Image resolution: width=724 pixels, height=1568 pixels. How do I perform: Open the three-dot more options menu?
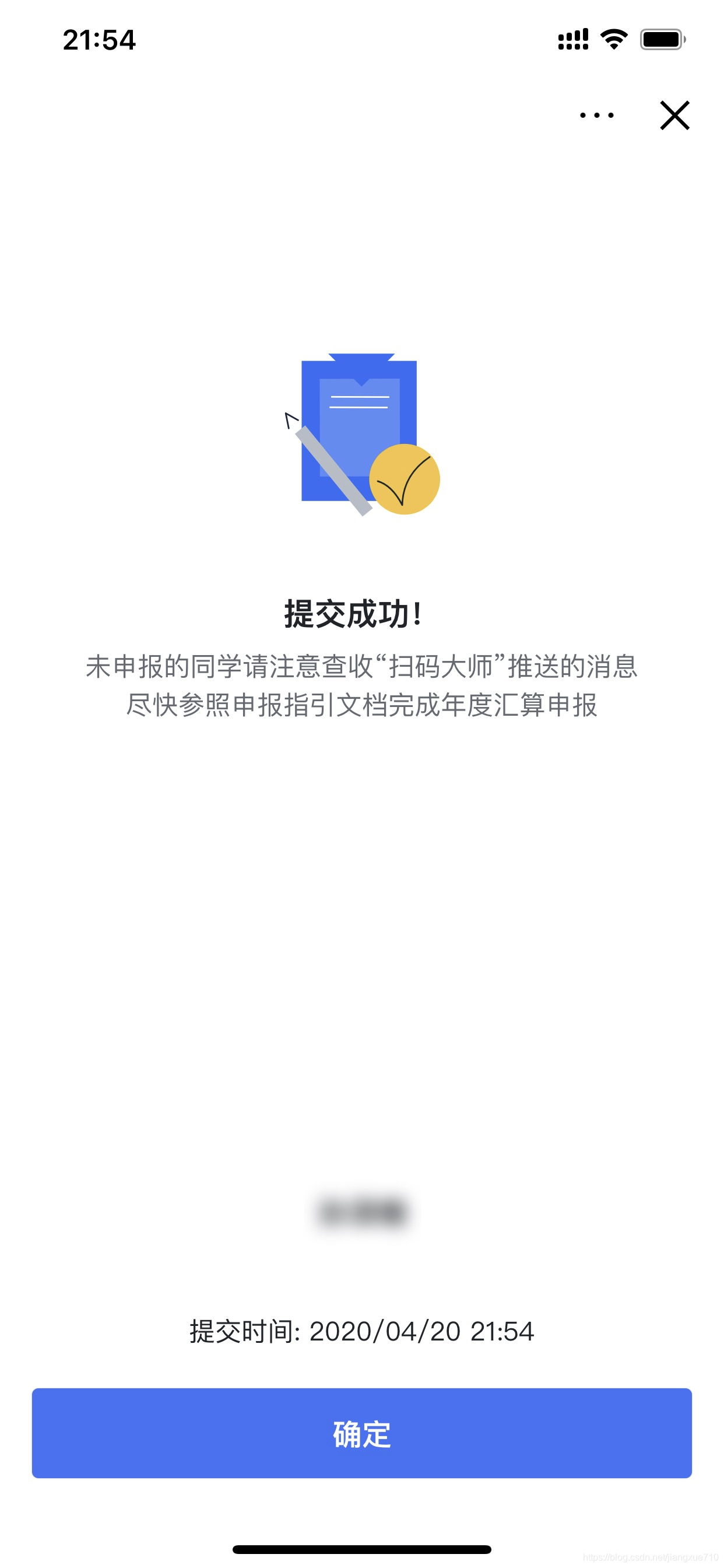click(x=596, y=115)
